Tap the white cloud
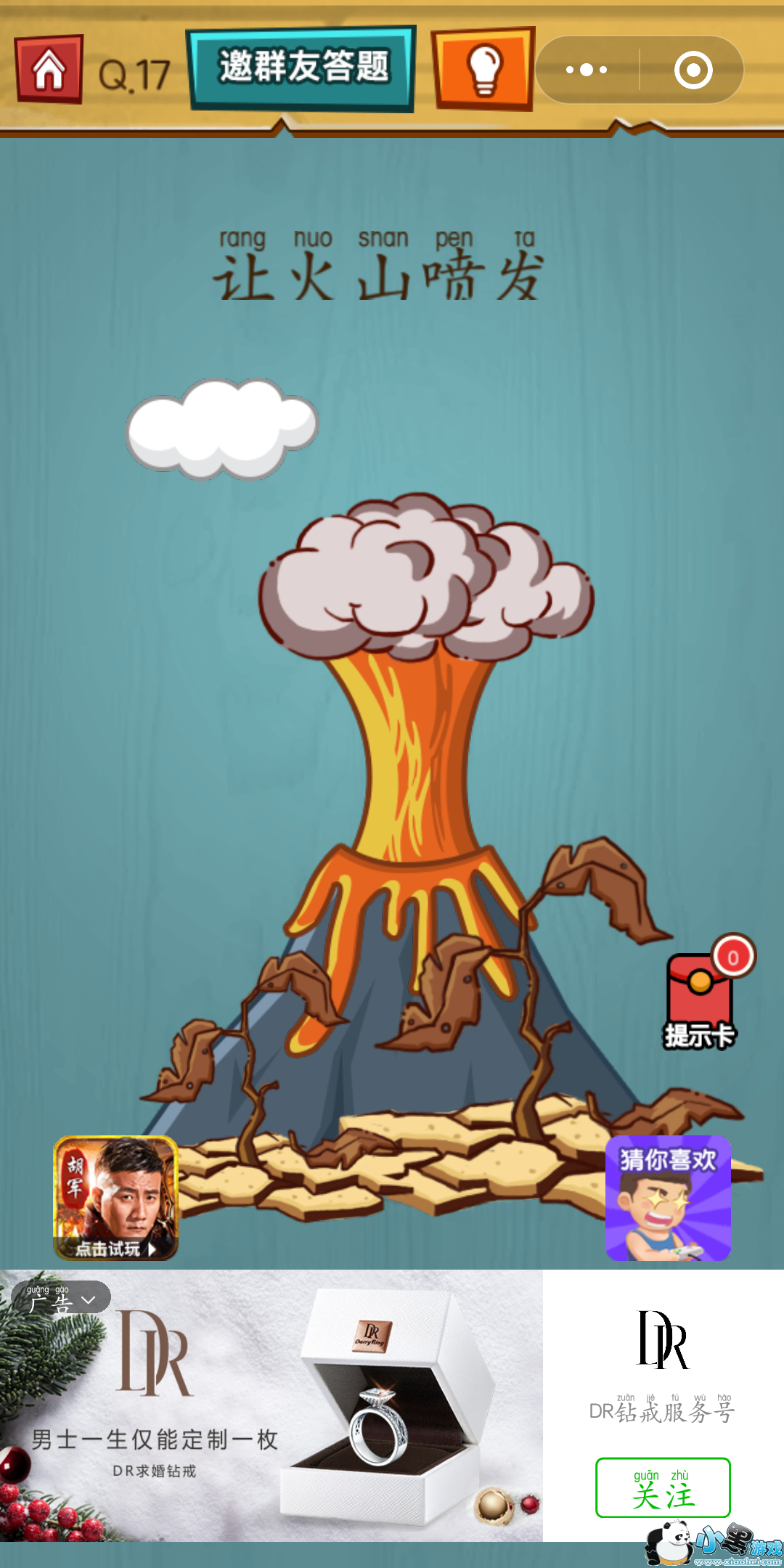784x1568 pixels. (x=221, y=429)
